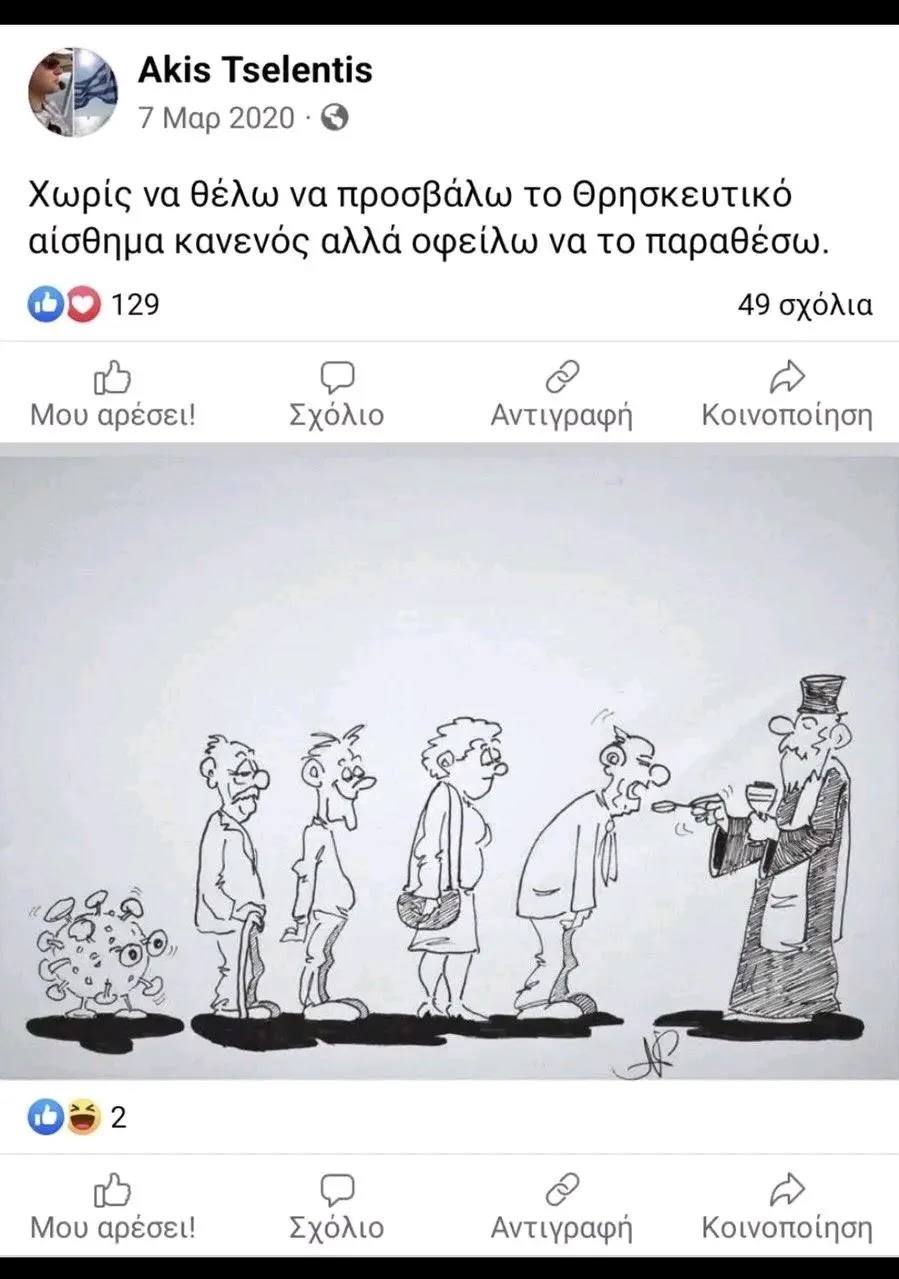Open Akis Tselentis profile picture

[73, 92]
